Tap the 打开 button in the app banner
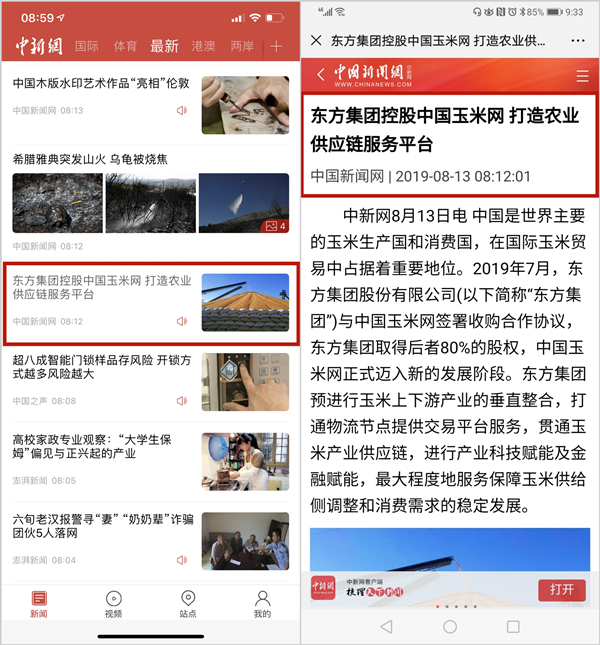This screenshot has width=600, height=645. click(x=562, y=589)
